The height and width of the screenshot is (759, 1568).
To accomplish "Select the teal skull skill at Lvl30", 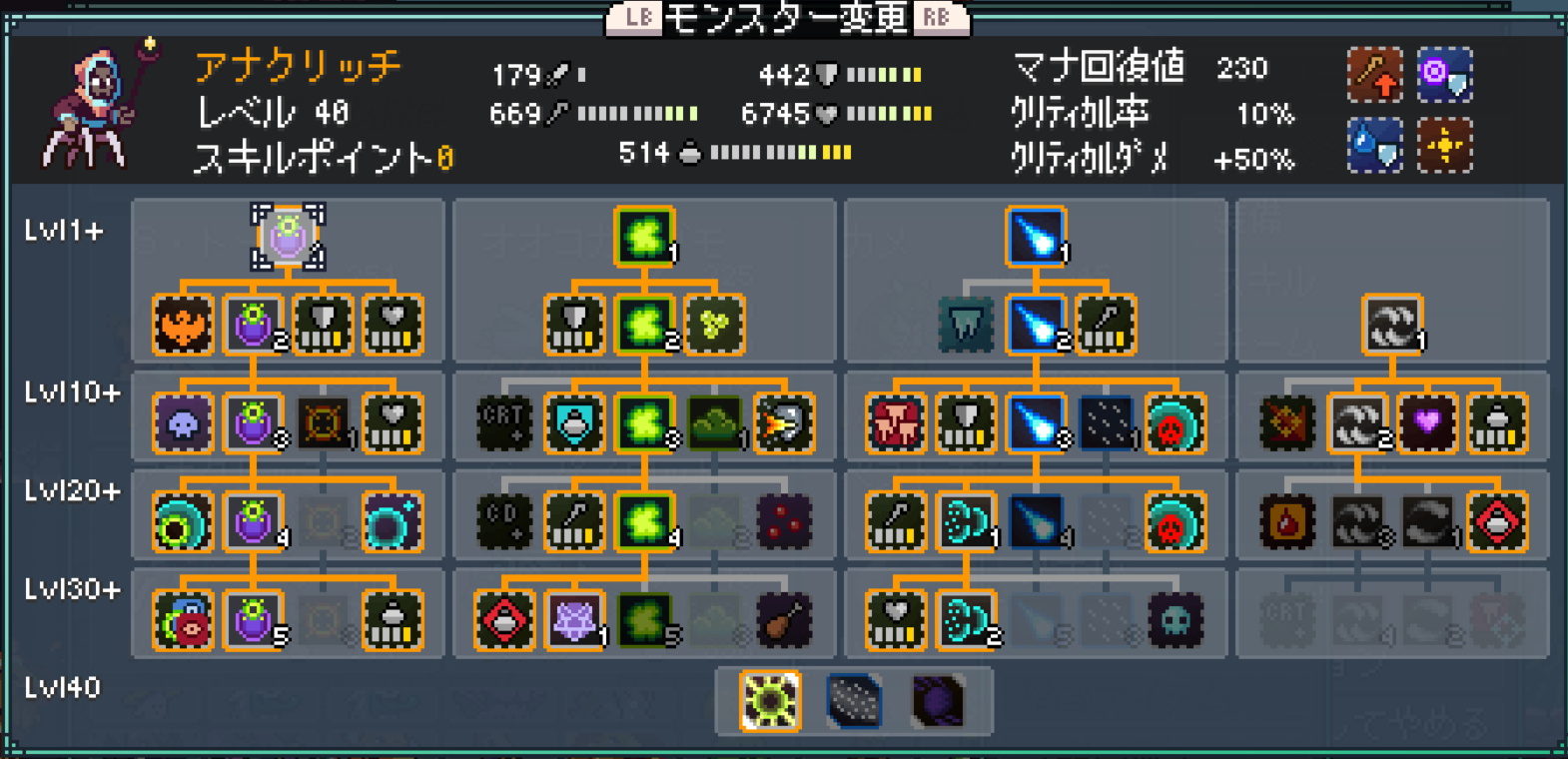I will [1176, 620].
